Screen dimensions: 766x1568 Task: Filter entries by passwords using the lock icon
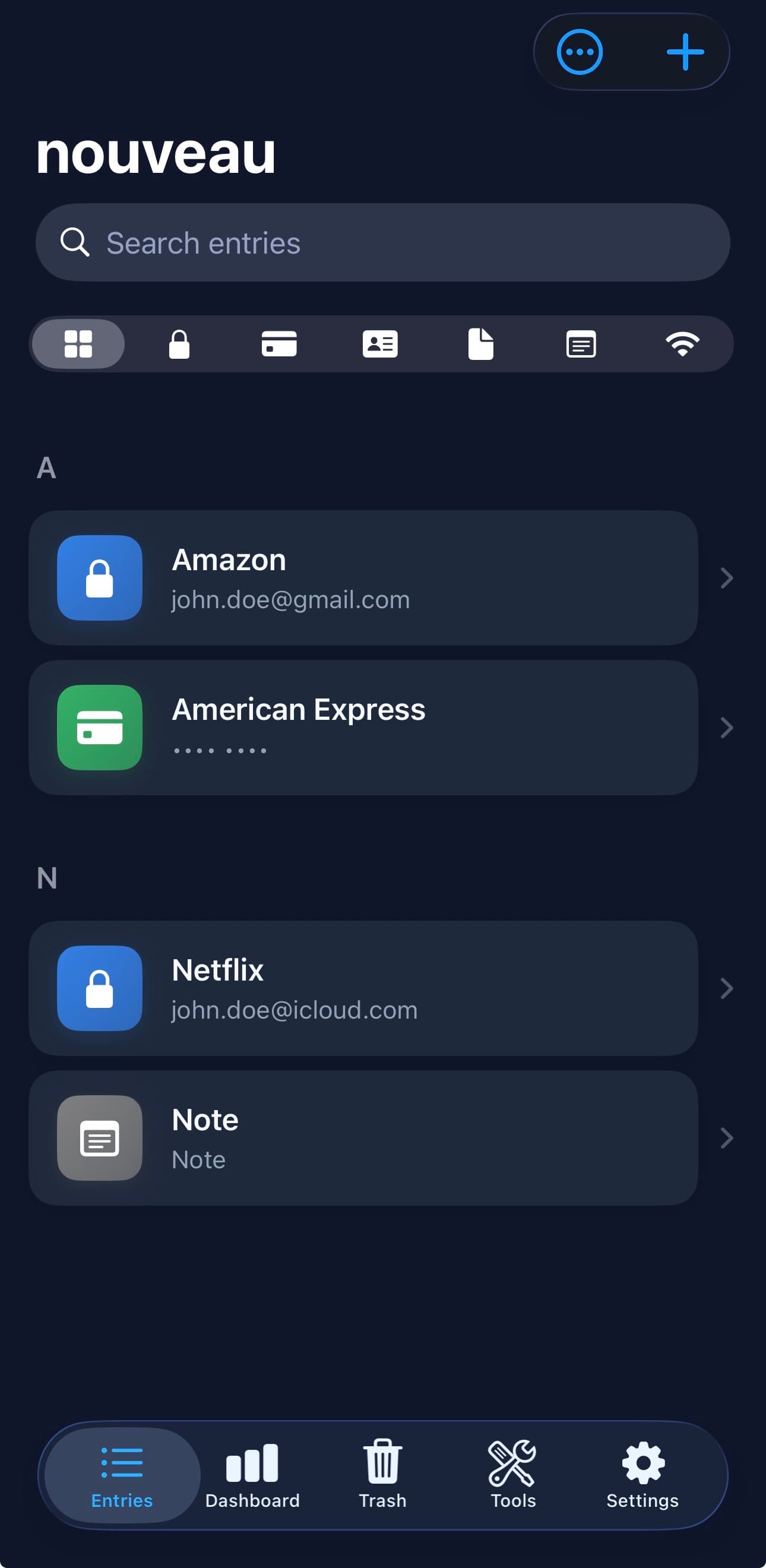click(x=179, y=344)
